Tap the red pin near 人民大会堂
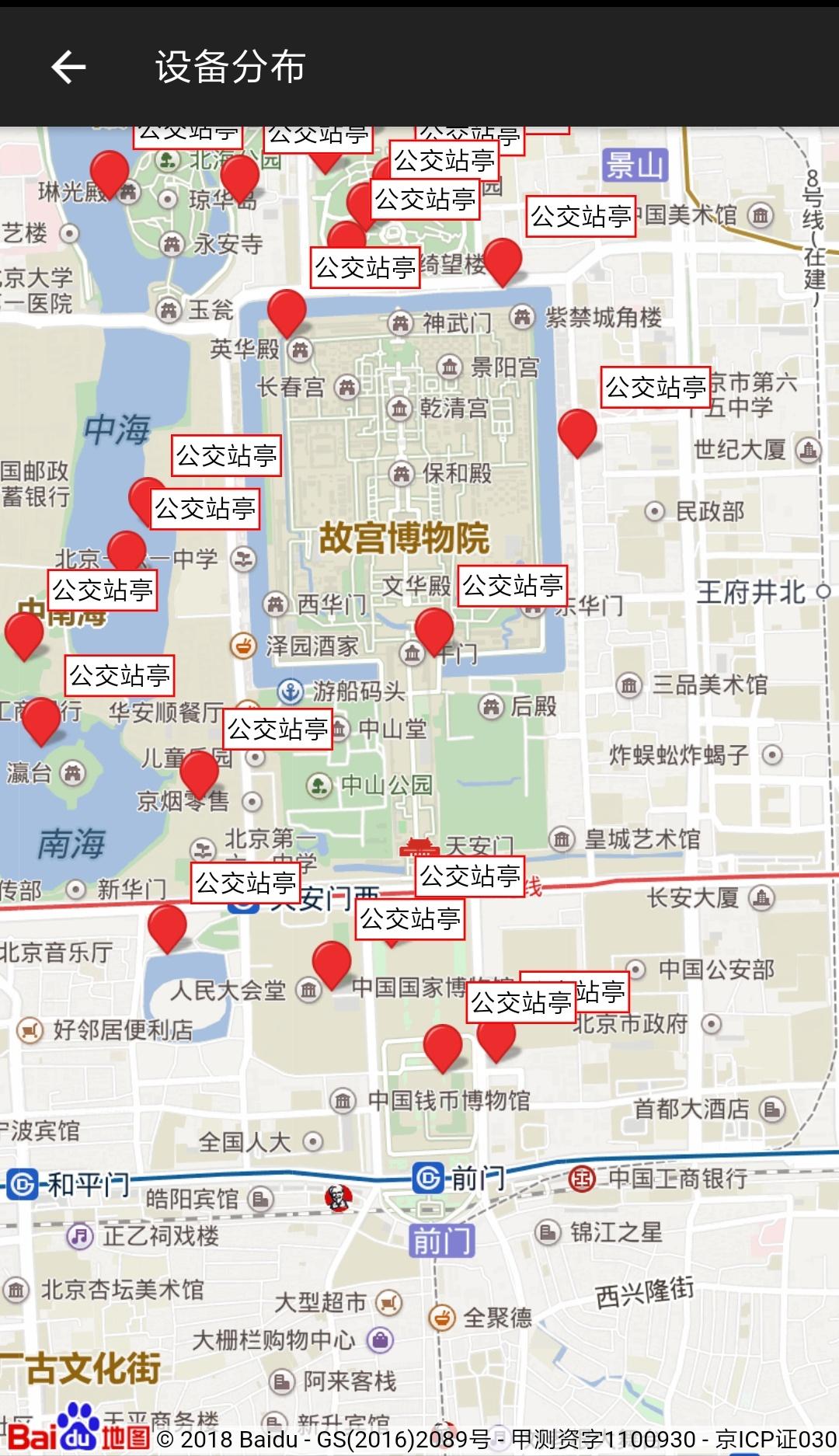Screen dimensions: 839x1456 click(332, 962)
